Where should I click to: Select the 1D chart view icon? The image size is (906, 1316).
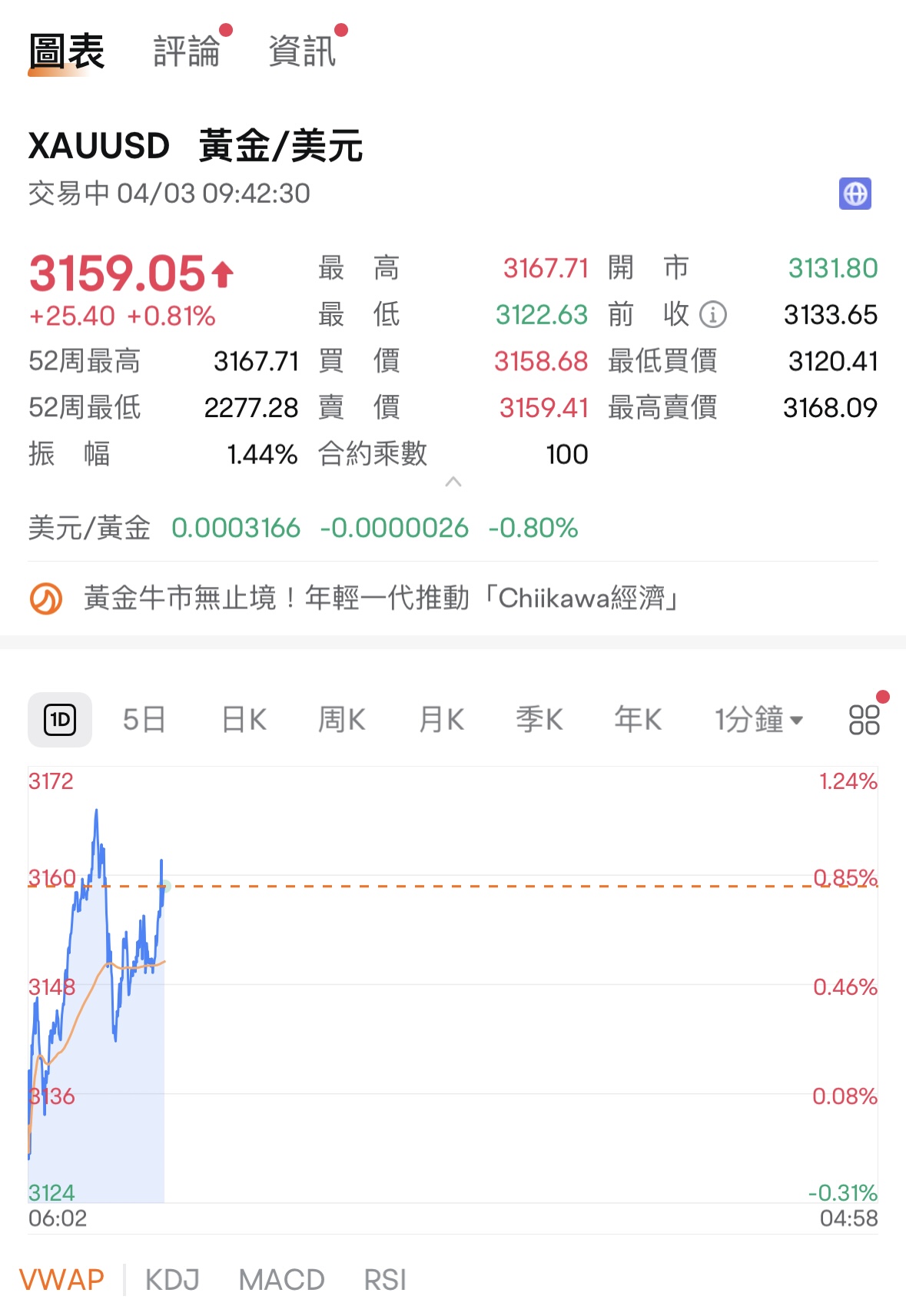pyautogui.click(x=59, y=719)
